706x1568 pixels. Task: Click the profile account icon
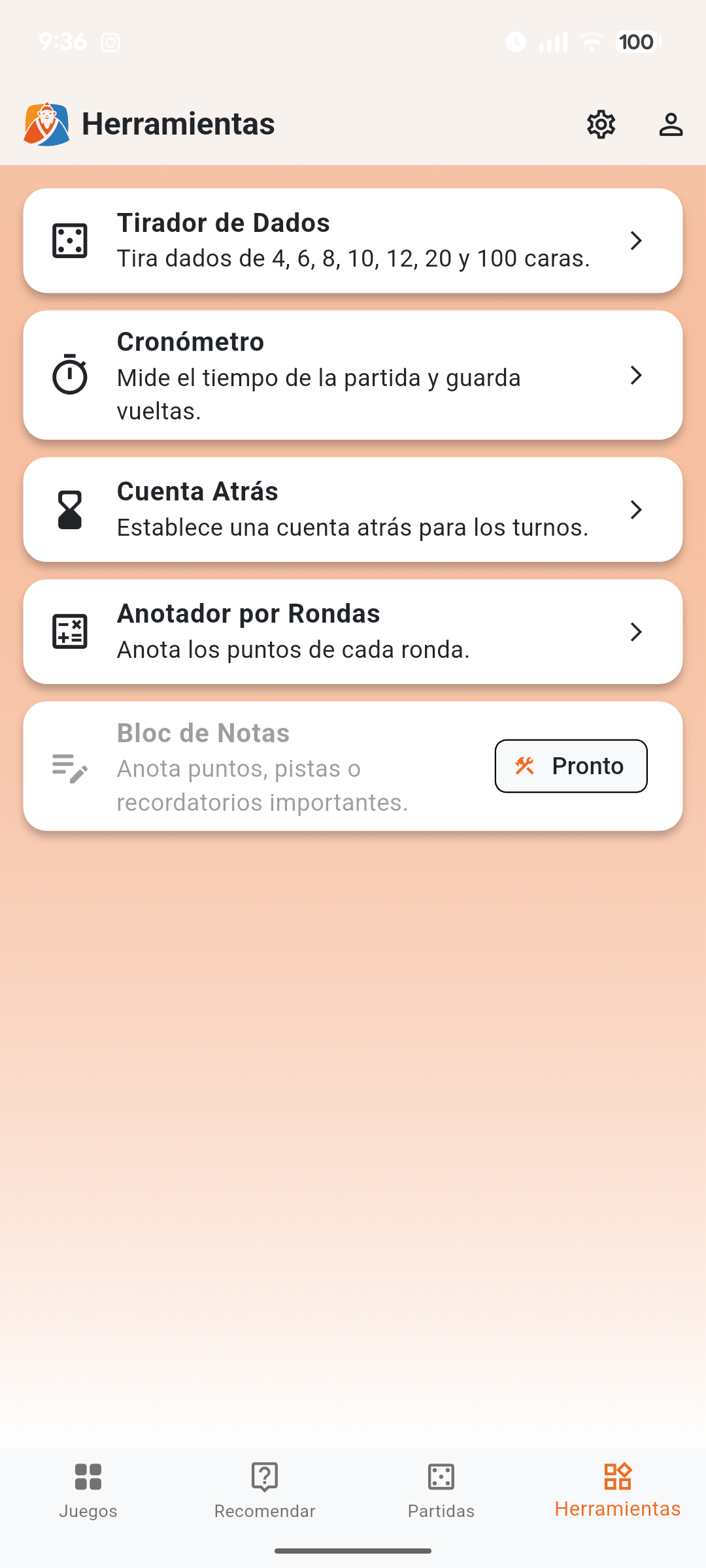pyautogui.click(x=671, y=123)
